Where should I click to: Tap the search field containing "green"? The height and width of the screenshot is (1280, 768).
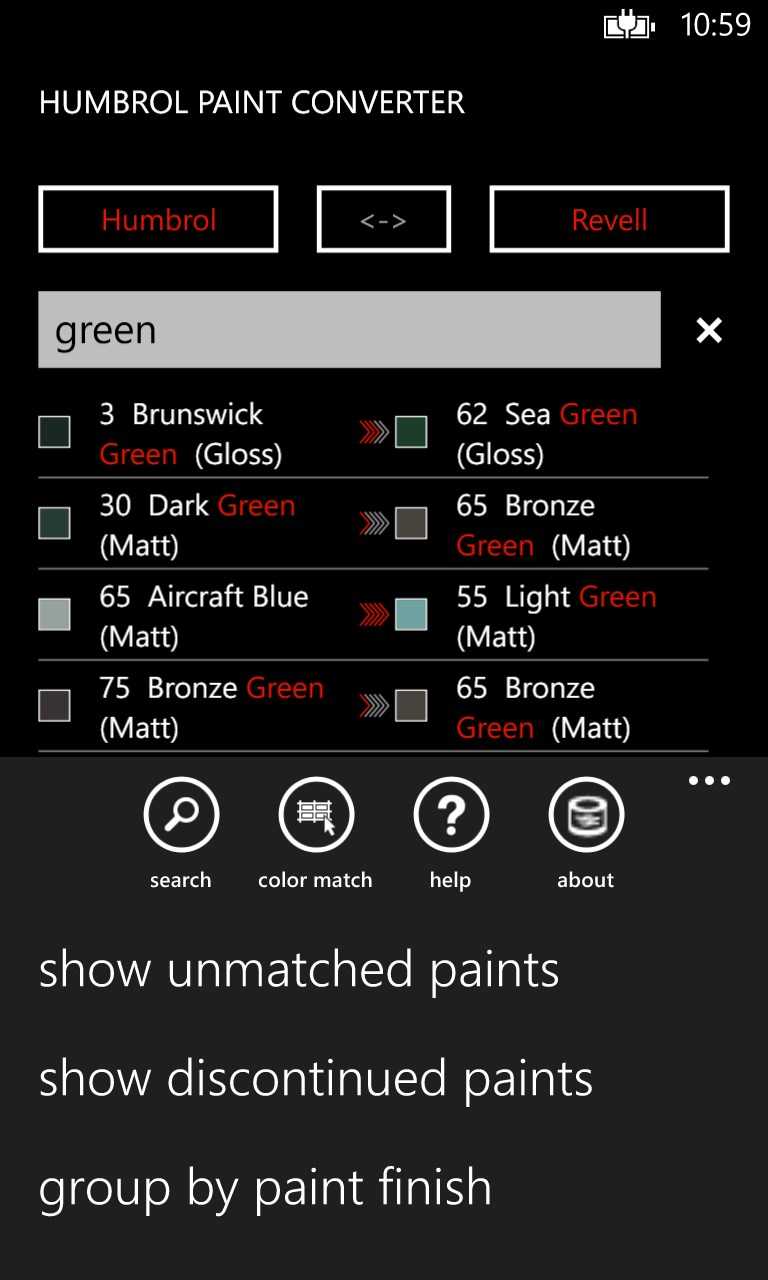[x=349, y=330]
